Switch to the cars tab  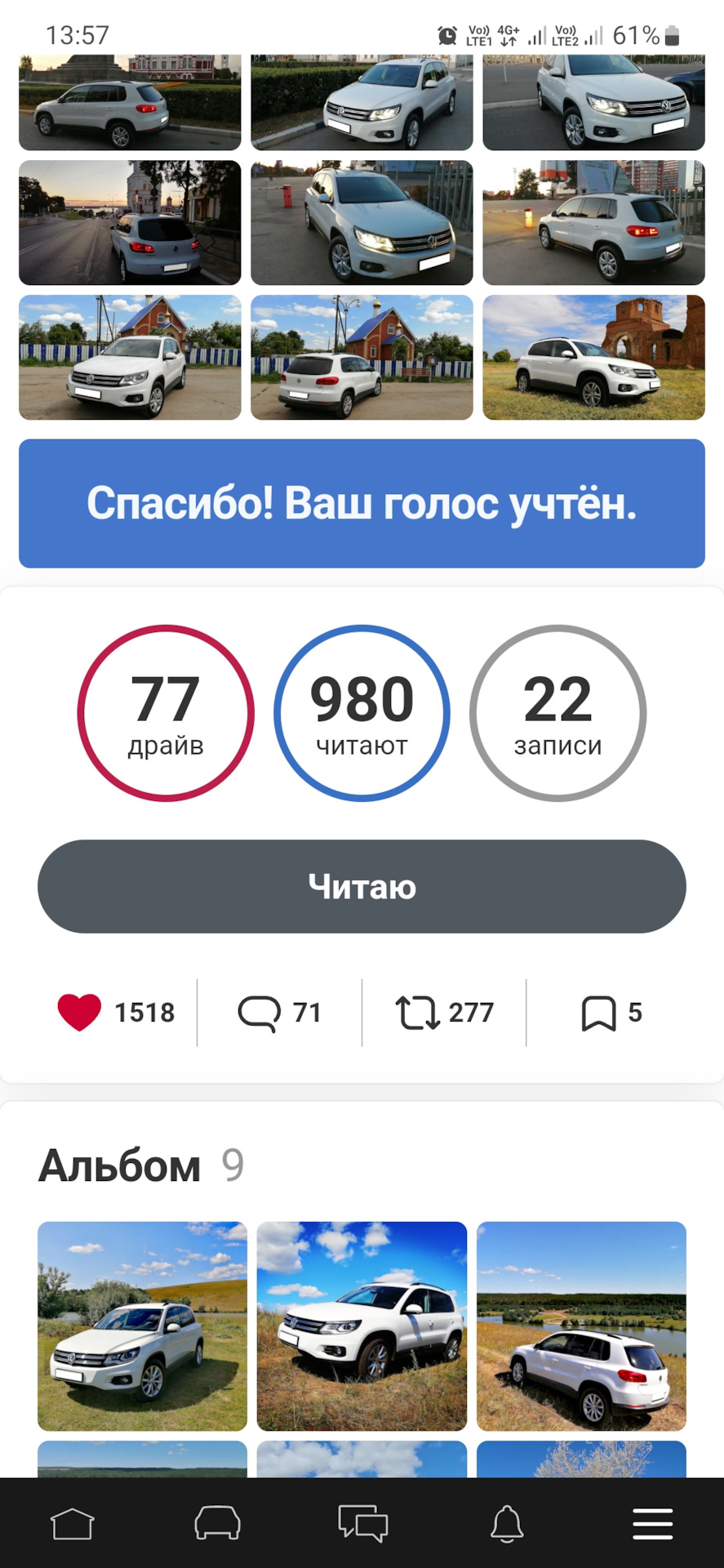(x=217, y=1524)
